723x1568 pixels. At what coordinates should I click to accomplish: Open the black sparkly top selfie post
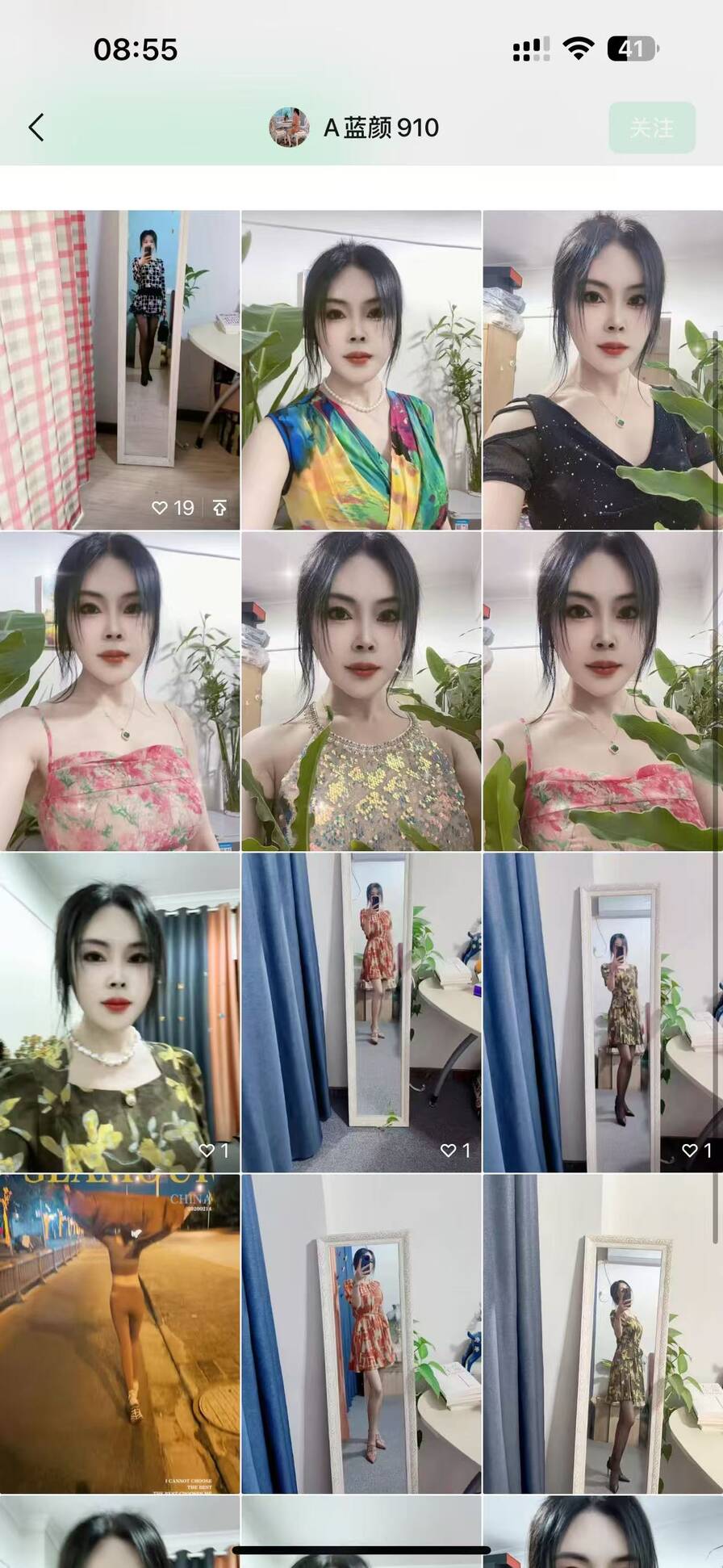602,370
